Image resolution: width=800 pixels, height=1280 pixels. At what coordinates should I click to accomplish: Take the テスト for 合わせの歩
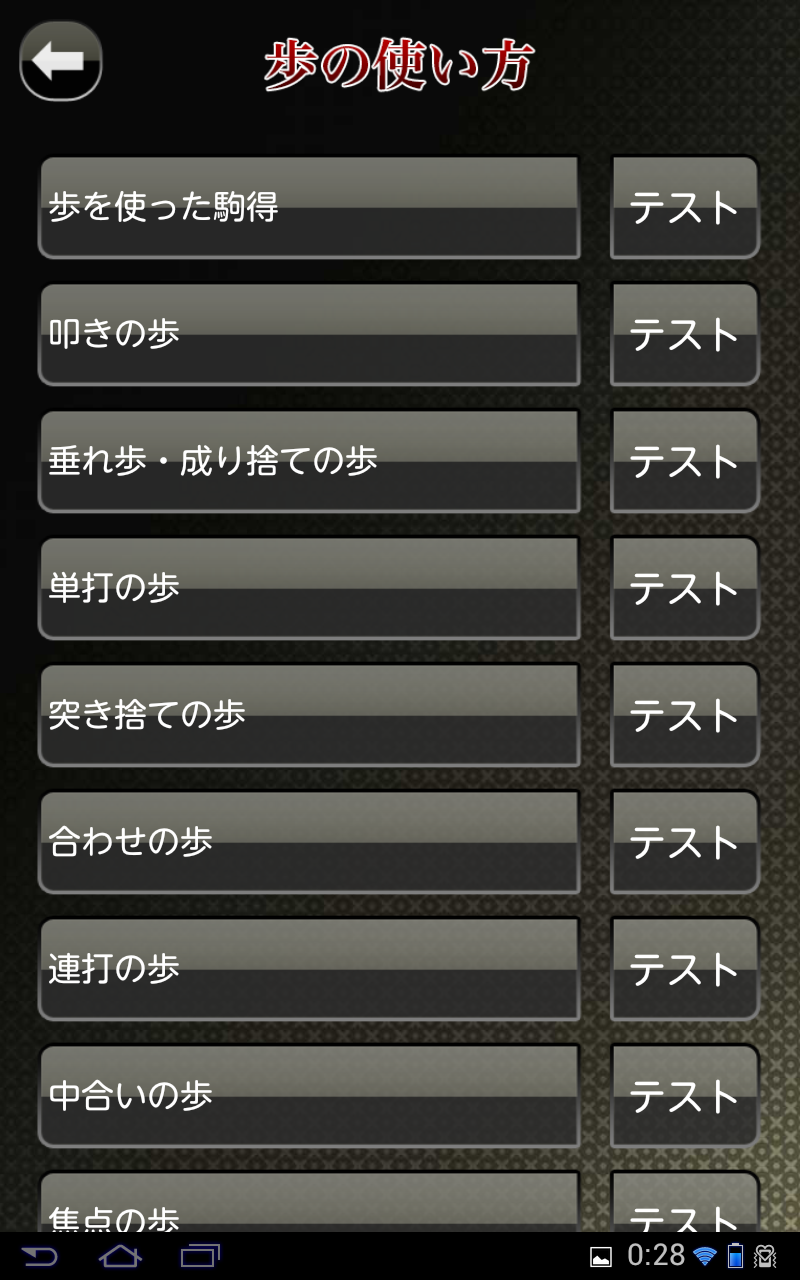point(684,842)
